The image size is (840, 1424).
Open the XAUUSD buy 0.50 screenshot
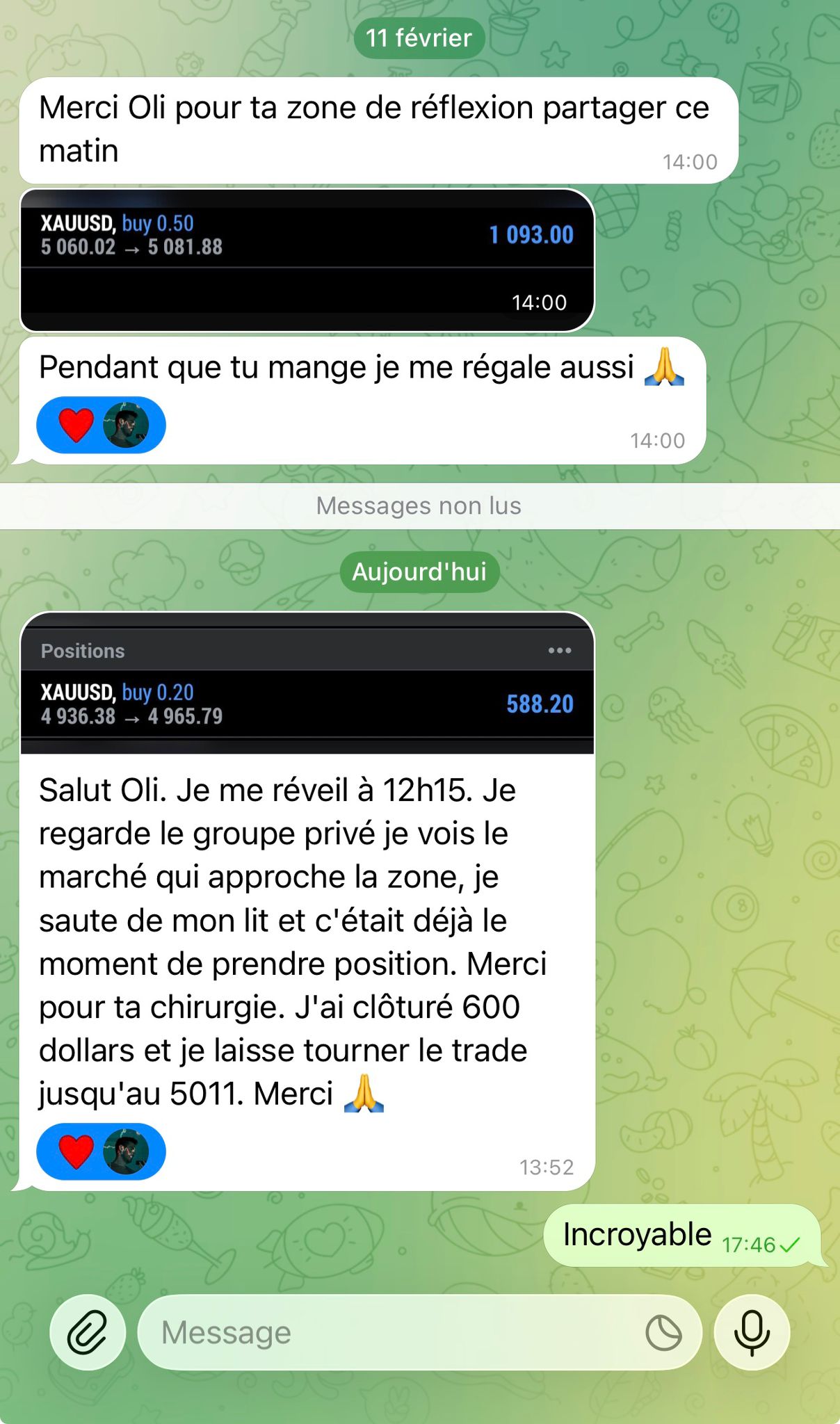(x=307, y=260)
